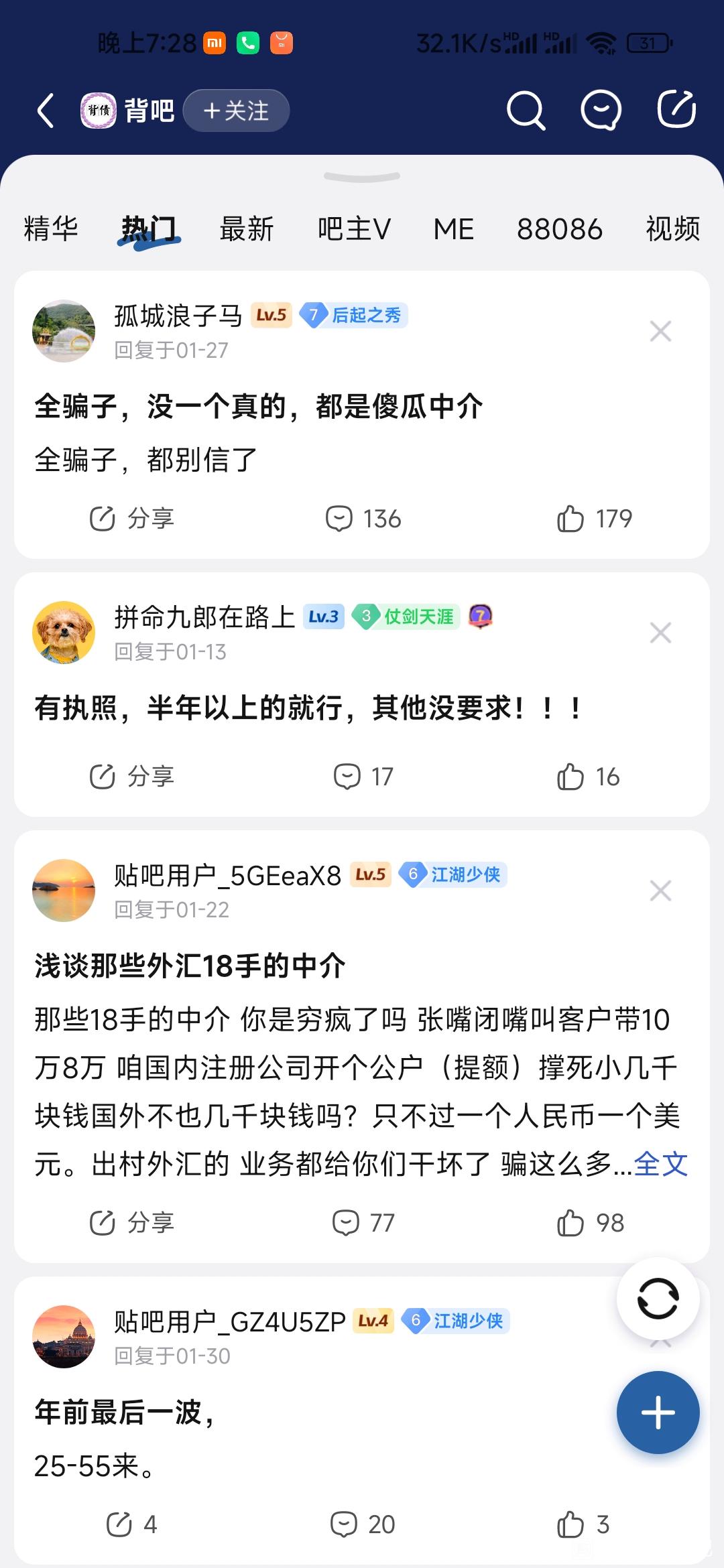The image size is (724, 1568).
Task: Select the 吧主V tab
Action: [x=354, y=229]
